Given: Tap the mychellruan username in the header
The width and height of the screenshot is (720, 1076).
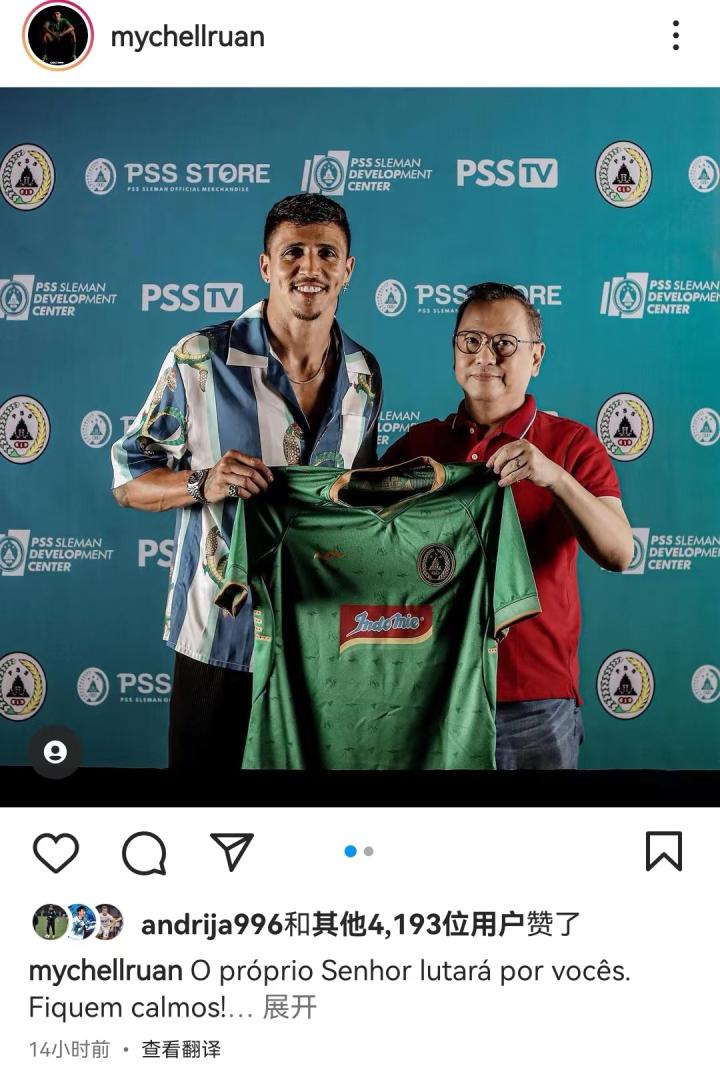Looking at the screenshot, I should (187, 37).
